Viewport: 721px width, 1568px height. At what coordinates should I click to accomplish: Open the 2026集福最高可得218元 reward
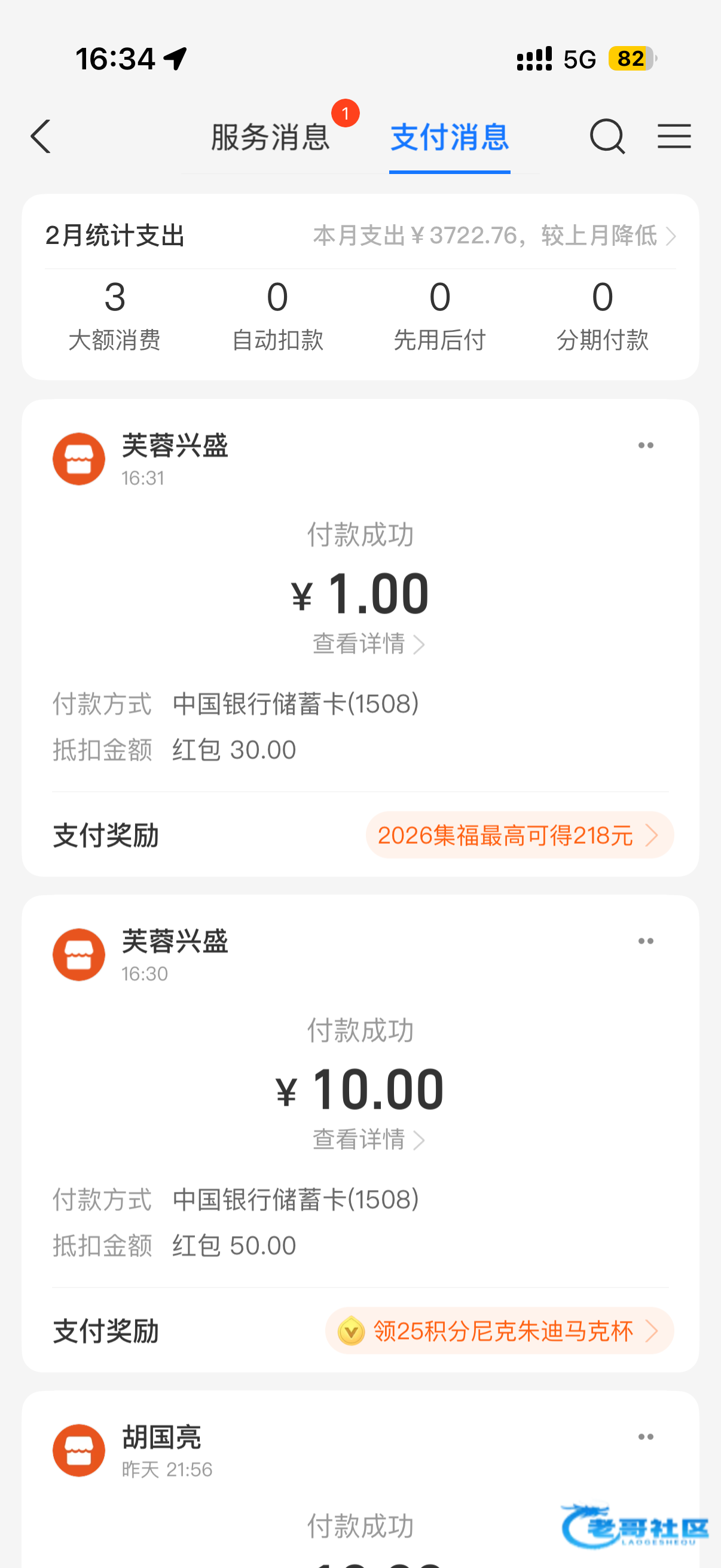(519, 835)
